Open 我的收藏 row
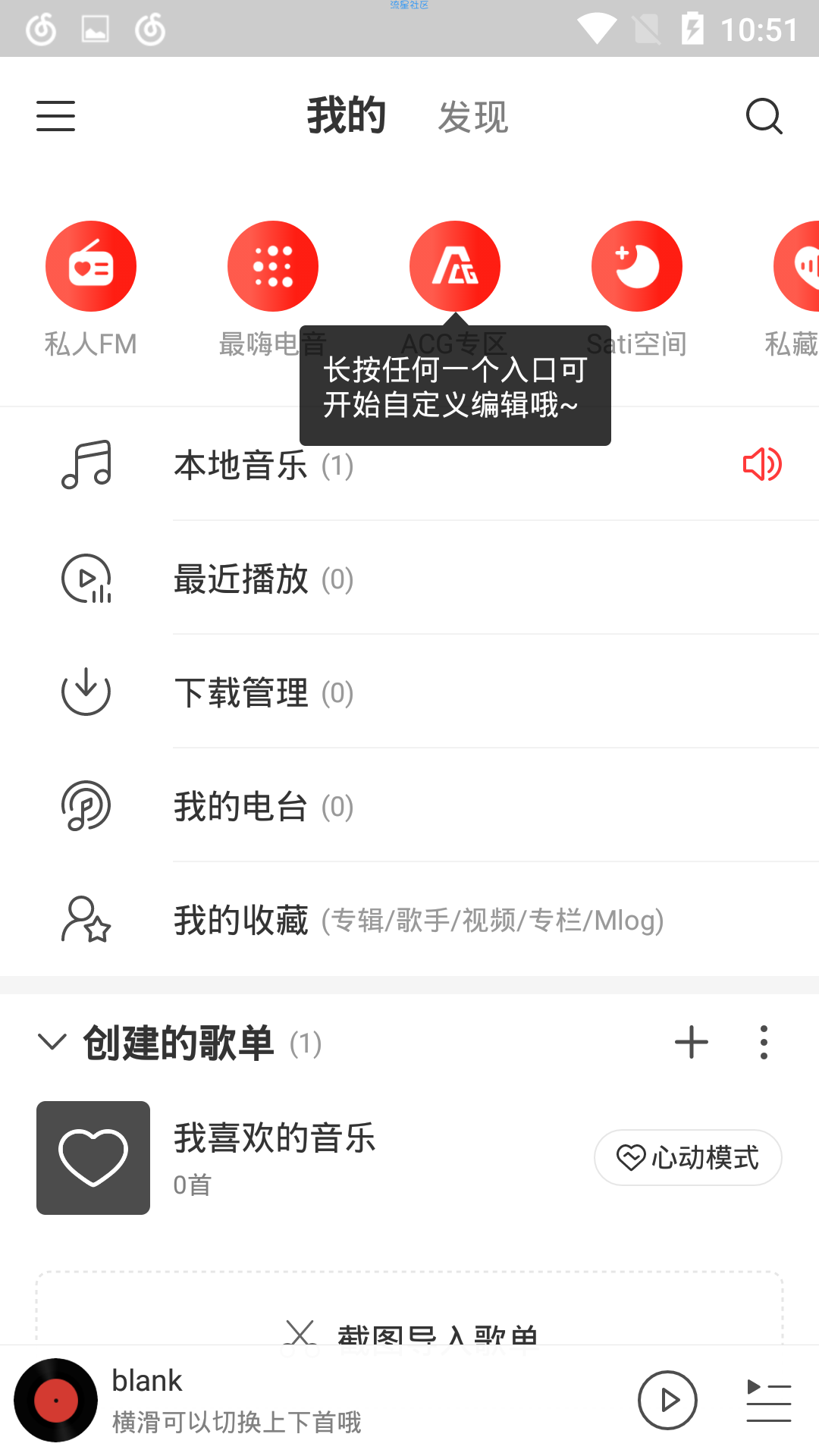Image resolution: width=819 pixels, height=1456 pixels. (x=409, y=920)
